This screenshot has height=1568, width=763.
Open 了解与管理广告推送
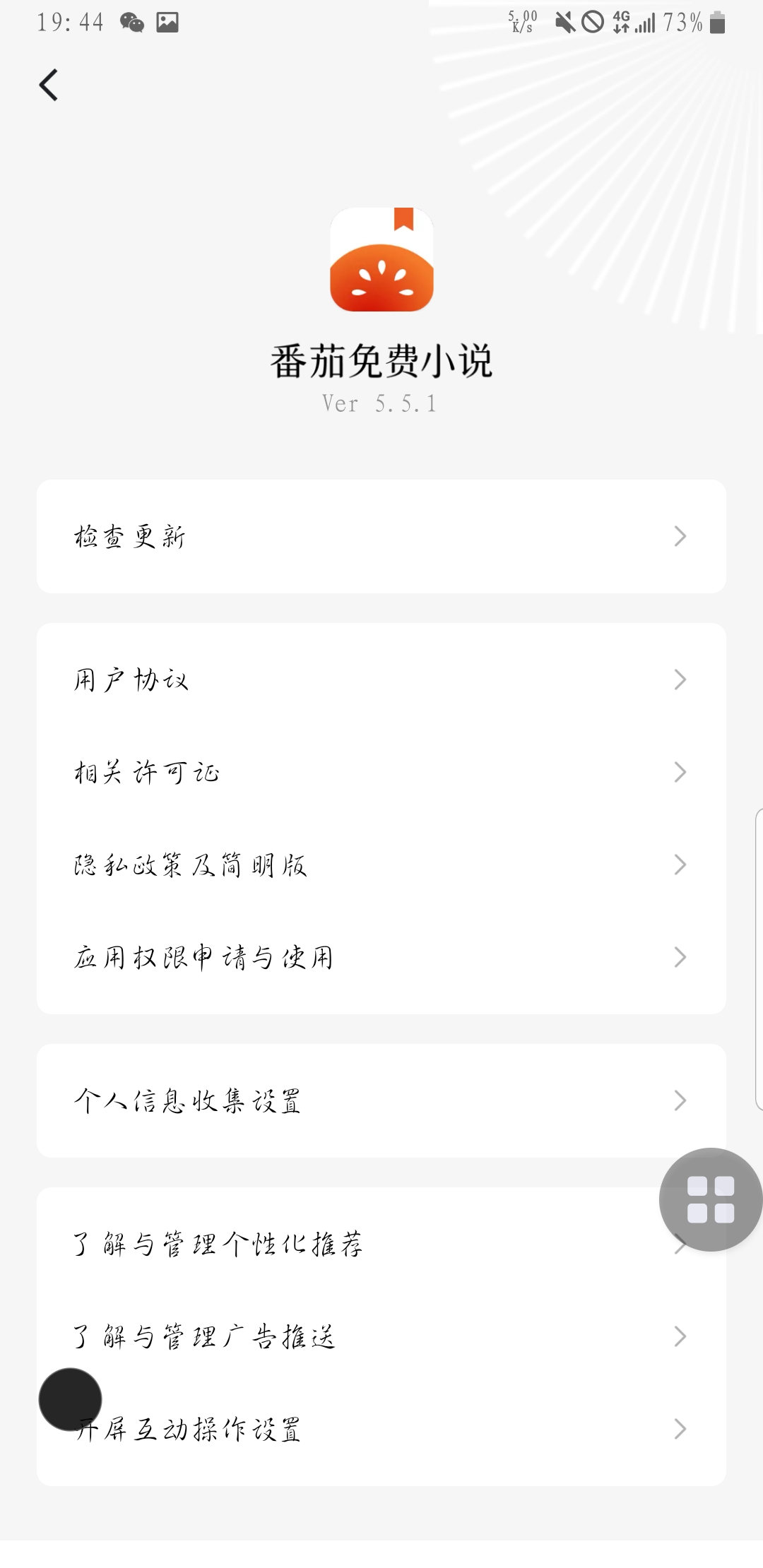point(381,1336)
